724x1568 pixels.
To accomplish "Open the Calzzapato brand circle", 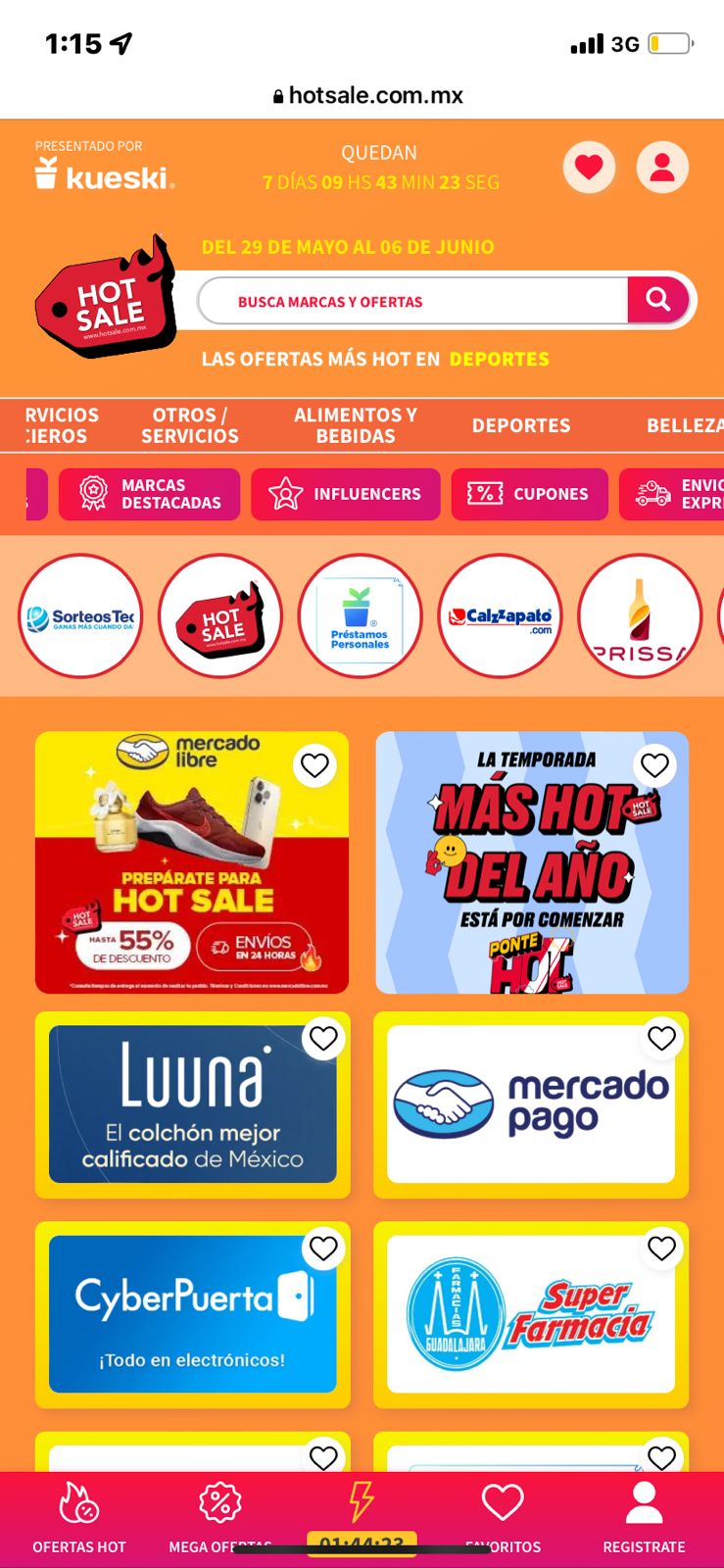I will (500, 616).
